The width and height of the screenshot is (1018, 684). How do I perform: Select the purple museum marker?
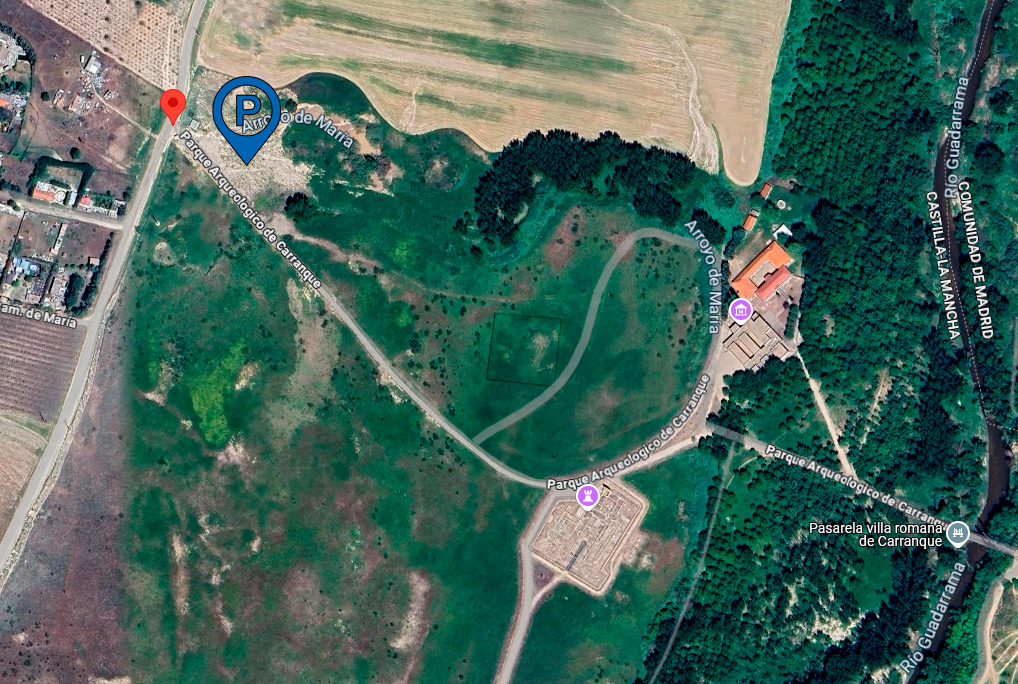(741, 310)
